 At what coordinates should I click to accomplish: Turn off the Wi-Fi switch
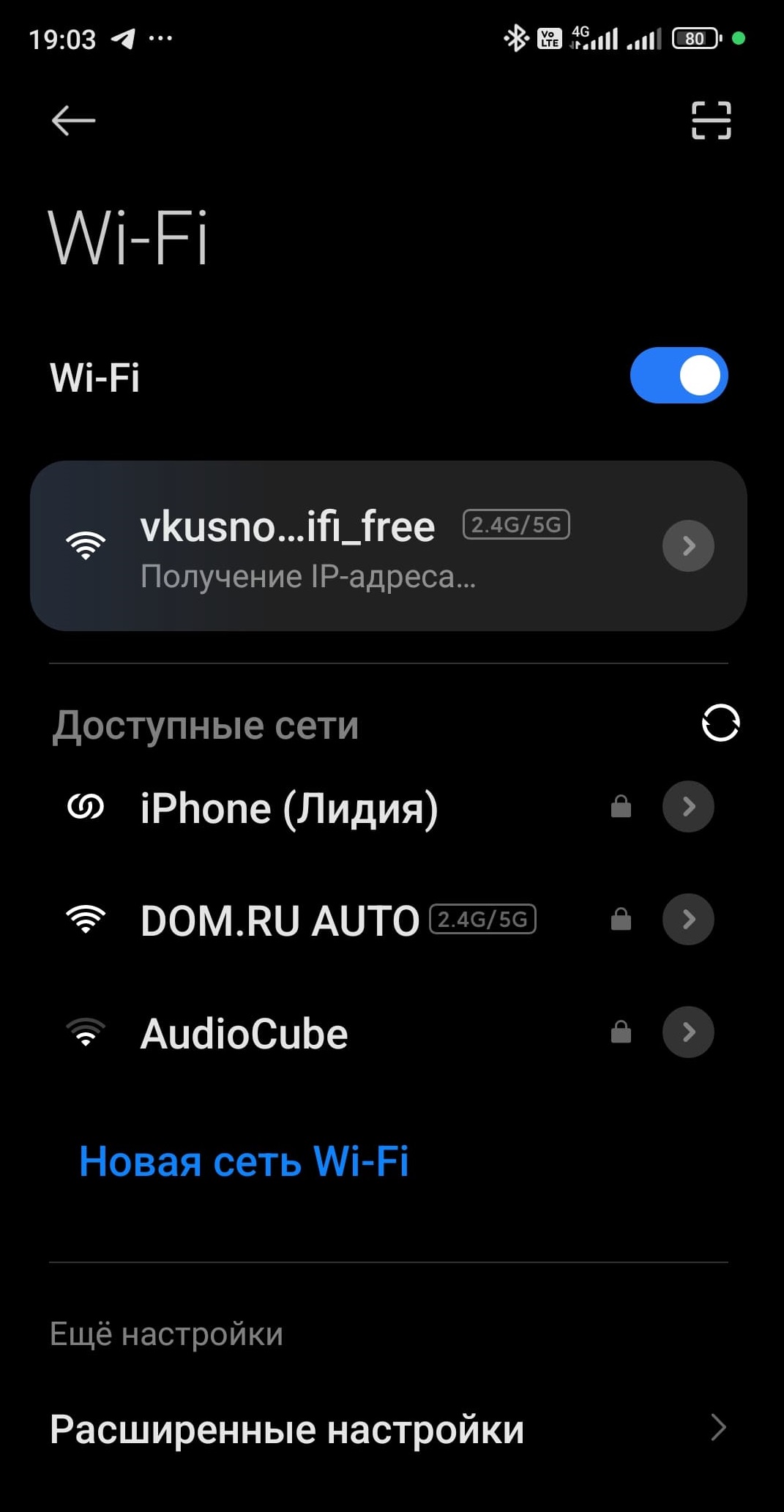(679, 376)
